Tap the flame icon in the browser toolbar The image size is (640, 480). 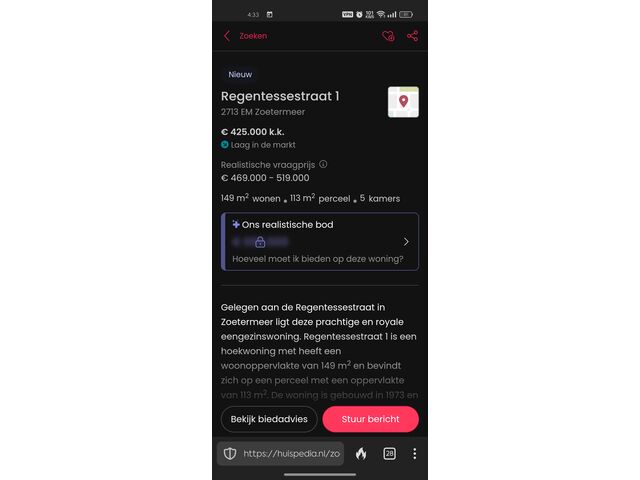361,453
